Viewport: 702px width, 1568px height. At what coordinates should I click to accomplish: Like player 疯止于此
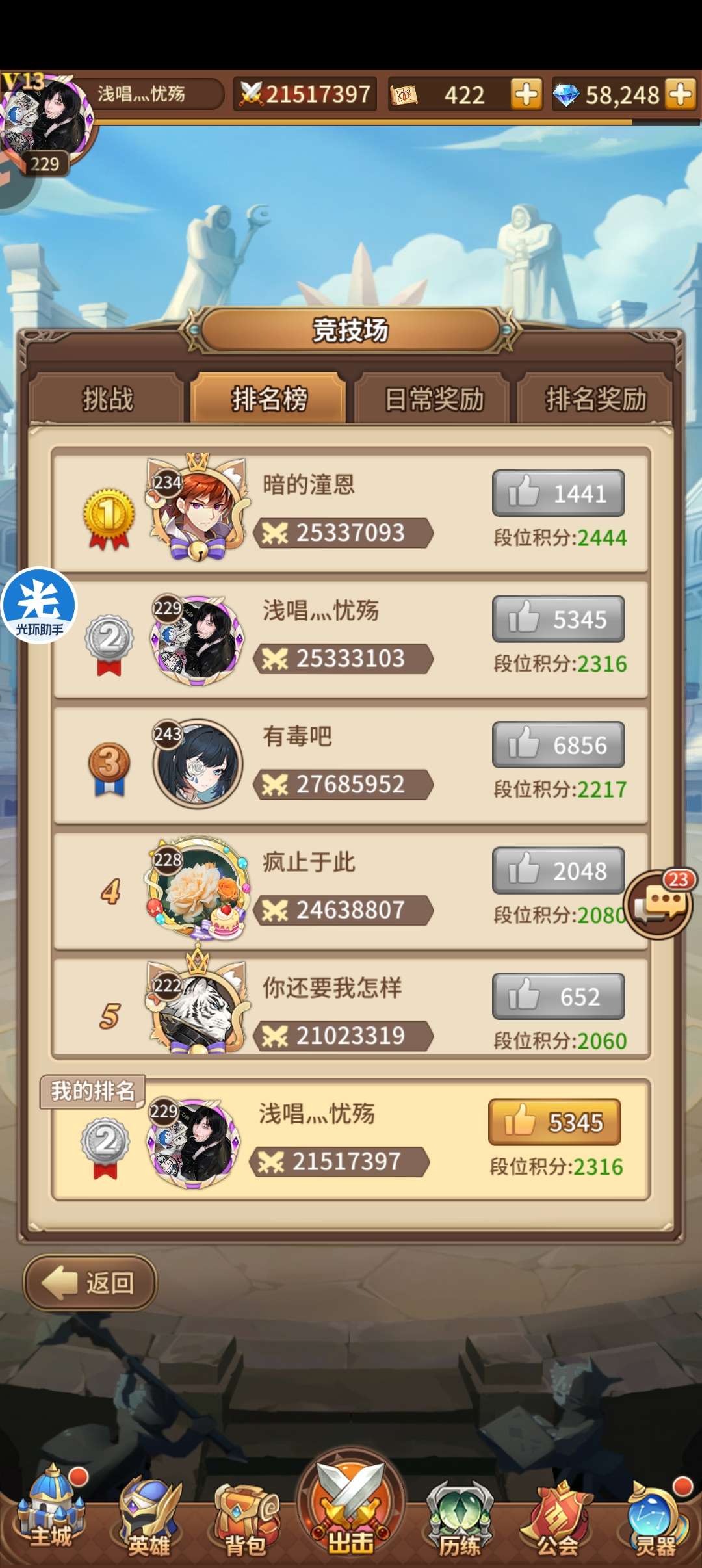(x=558, y=870)
